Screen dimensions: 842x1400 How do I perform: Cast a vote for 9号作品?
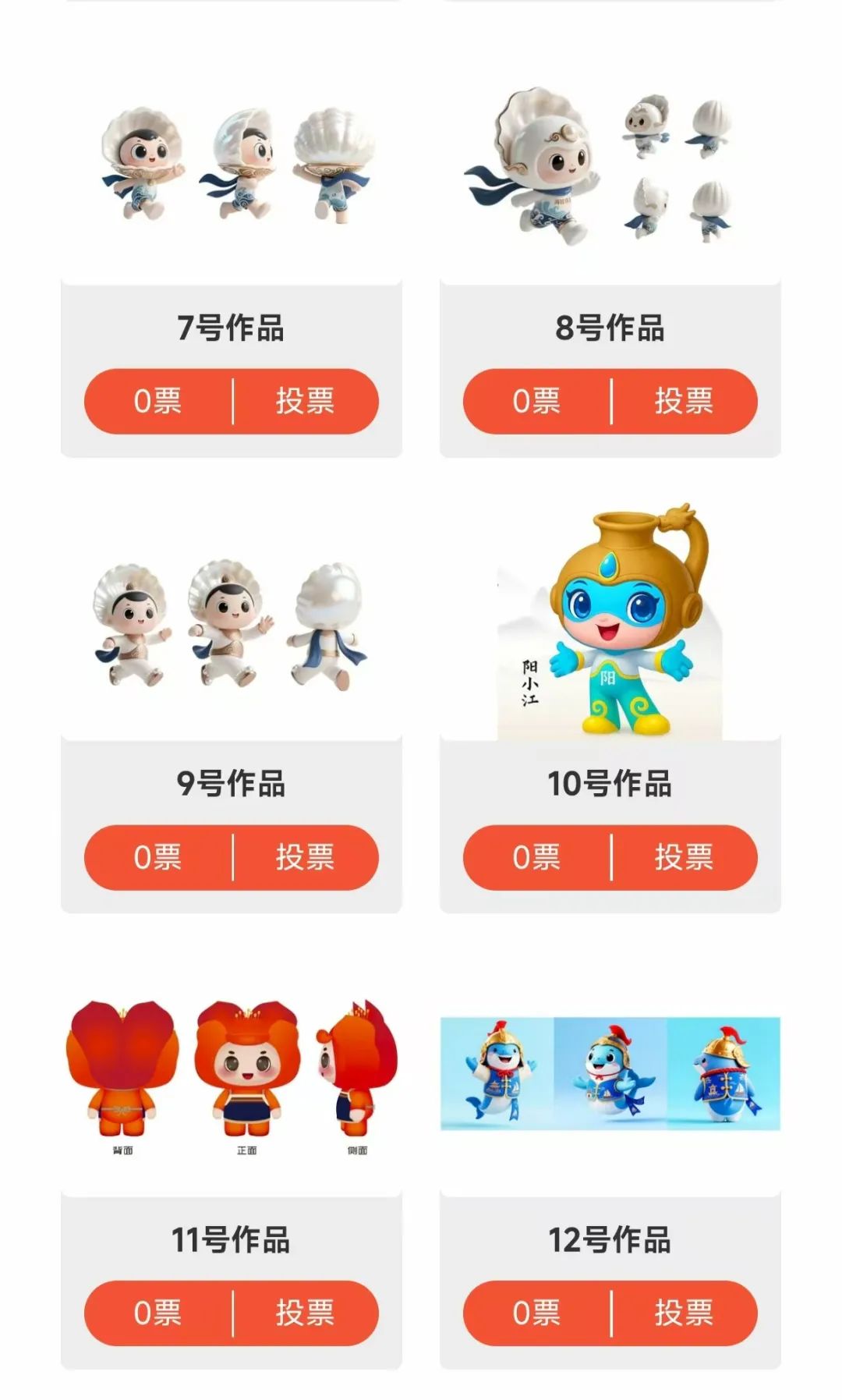[x=305, y=857]
